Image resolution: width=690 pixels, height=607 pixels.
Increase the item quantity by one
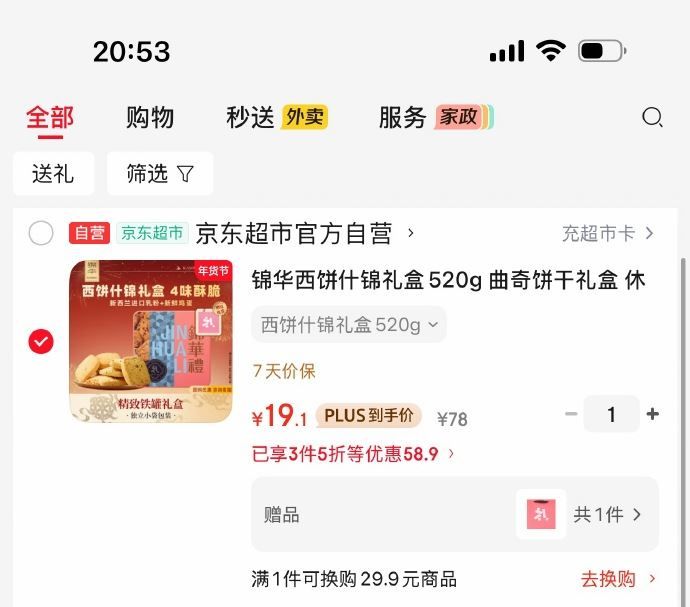point(653,414)
